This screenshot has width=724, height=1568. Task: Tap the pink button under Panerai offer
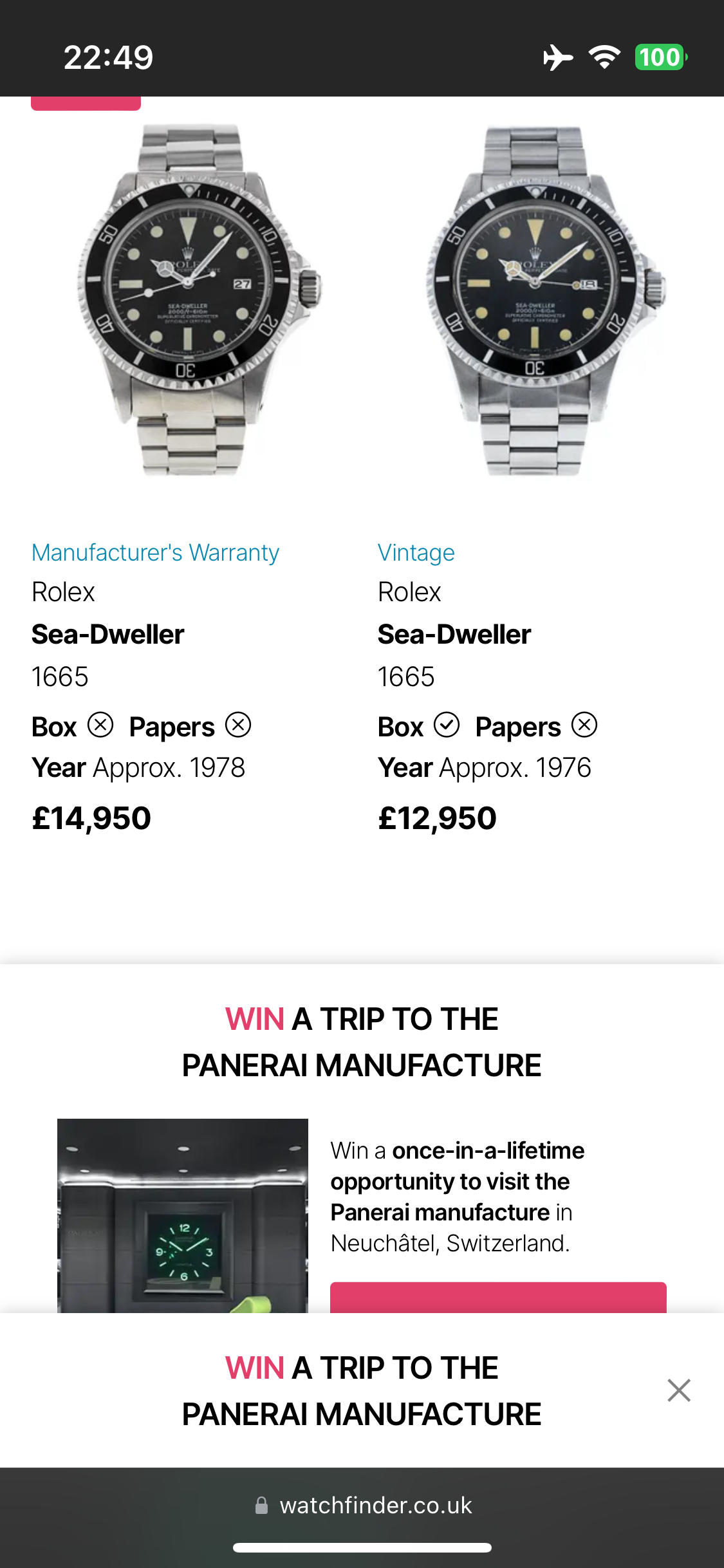coord(497,1297)
